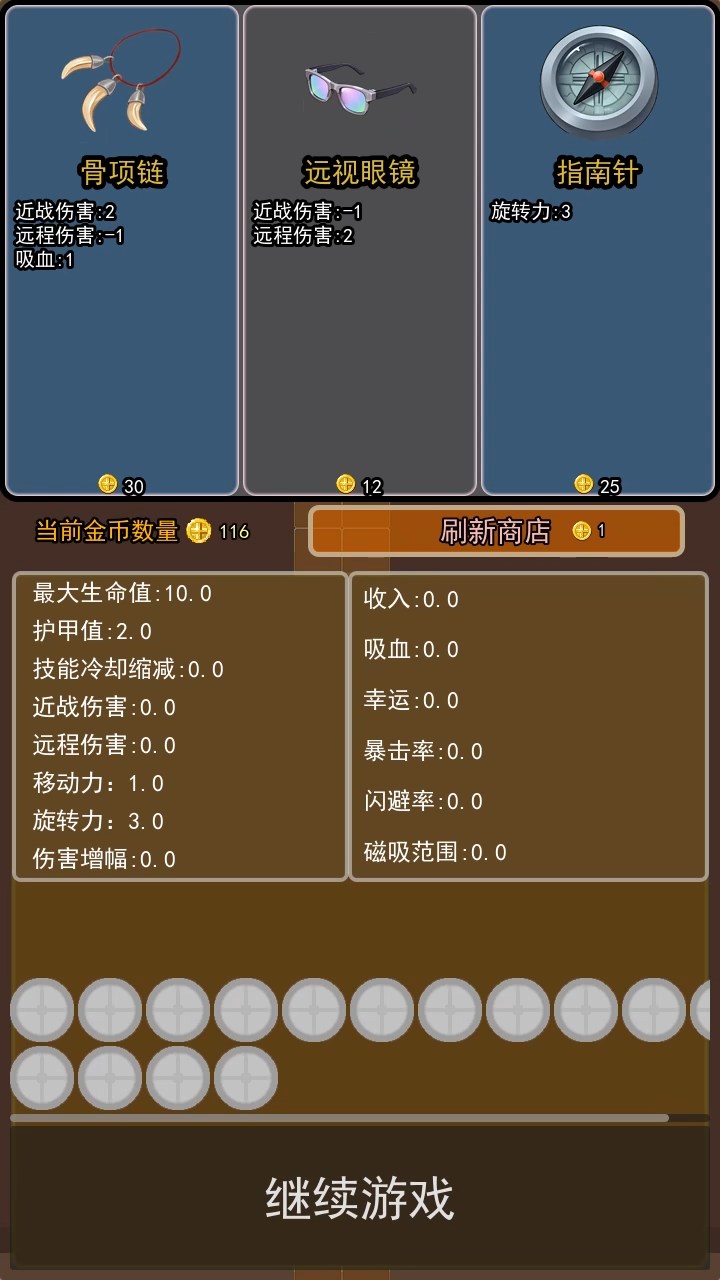Tap 刷新商店 to refresh the shop
The width and height of the screenshot is (720, 1280).
pos(496,531)
